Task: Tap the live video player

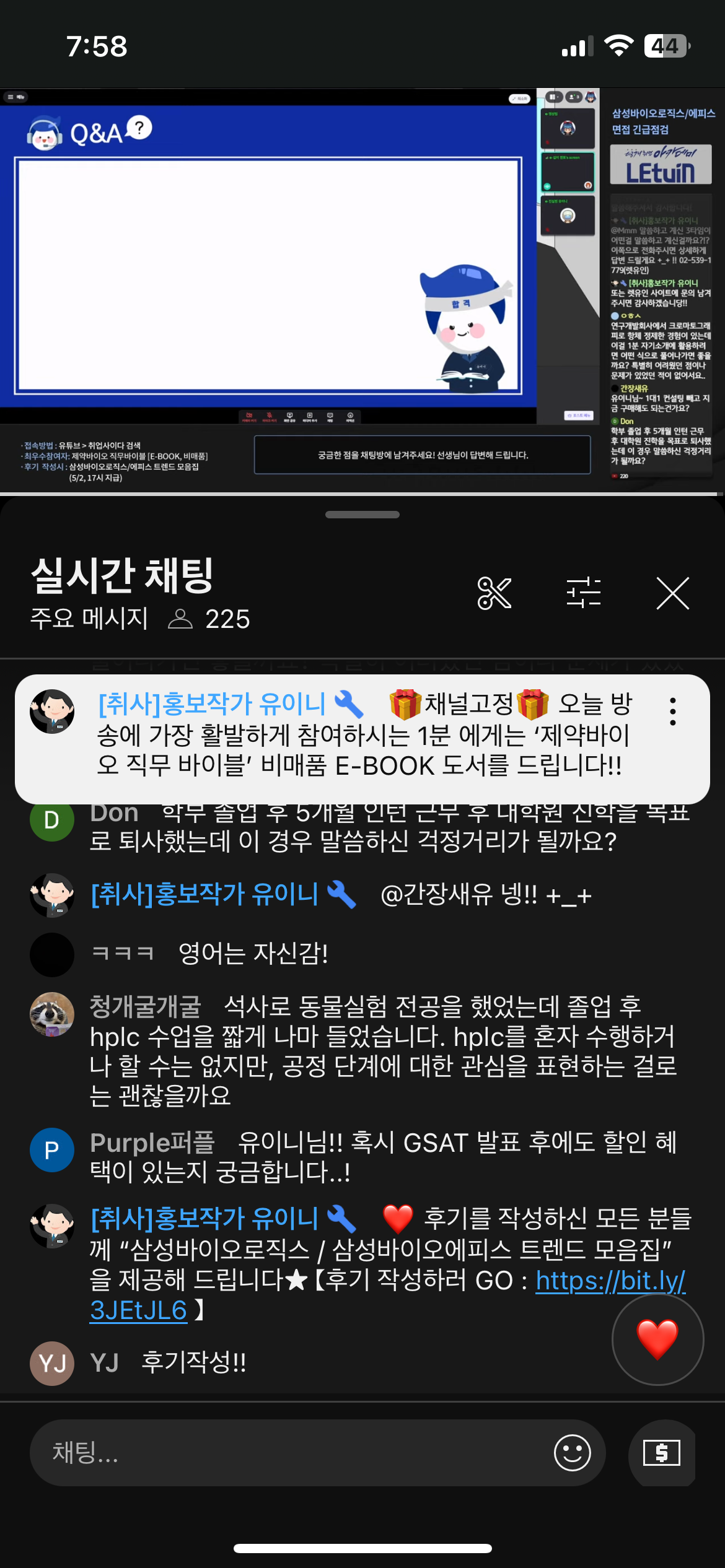Action: 362,290
